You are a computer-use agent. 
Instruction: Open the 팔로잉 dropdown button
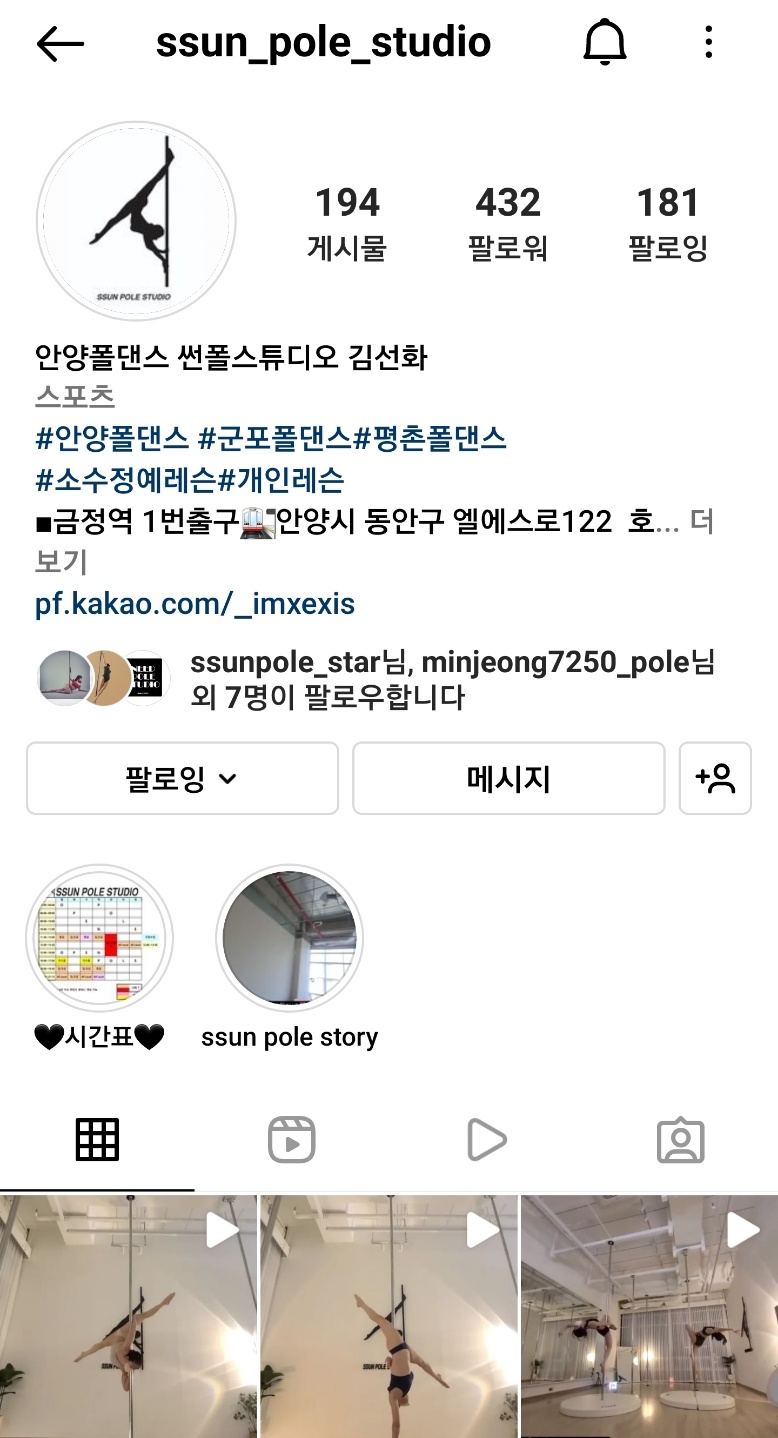coord(182,778)
